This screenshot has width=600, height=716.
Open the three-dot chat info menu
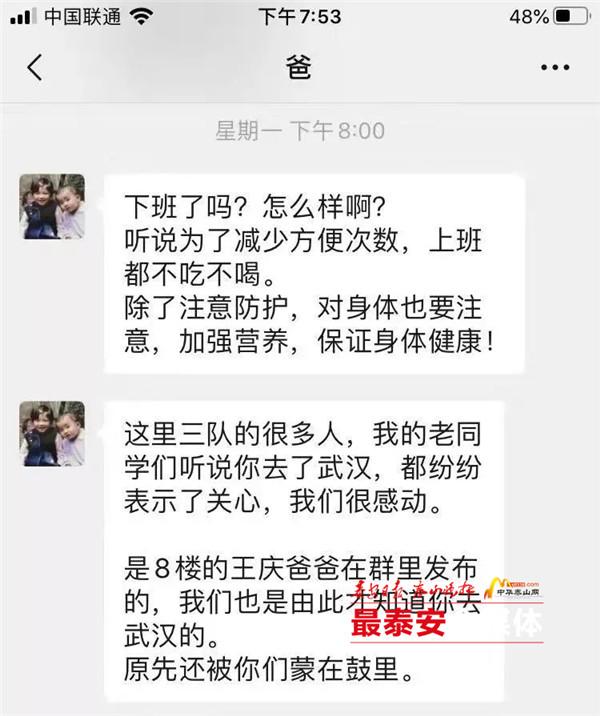554,68
